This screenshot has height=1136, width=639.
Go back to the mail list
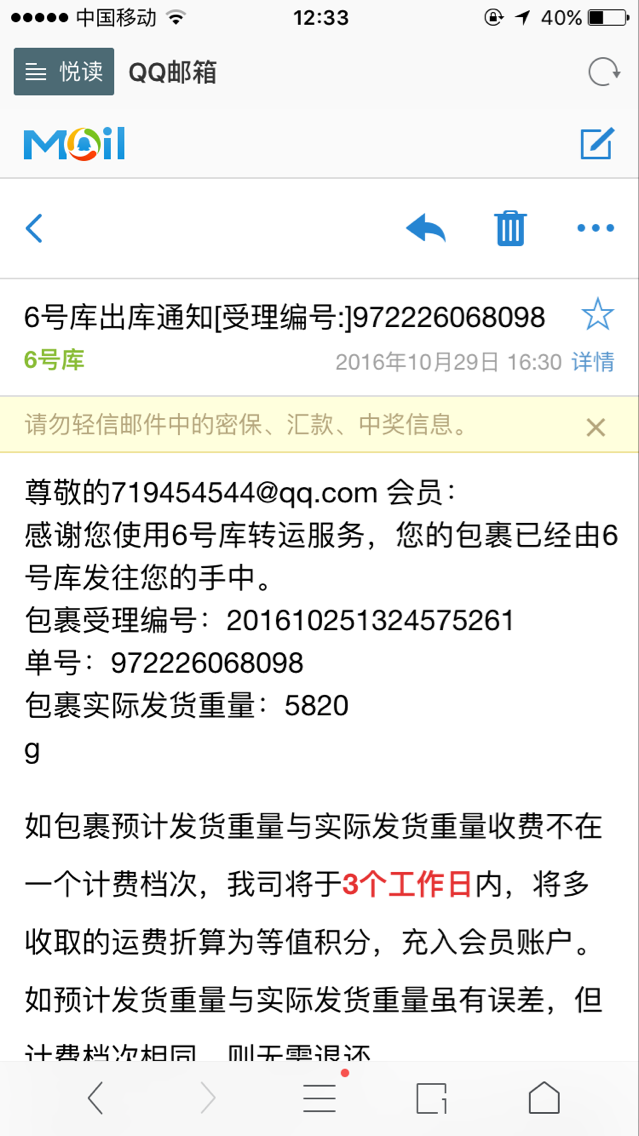(34, 228)
